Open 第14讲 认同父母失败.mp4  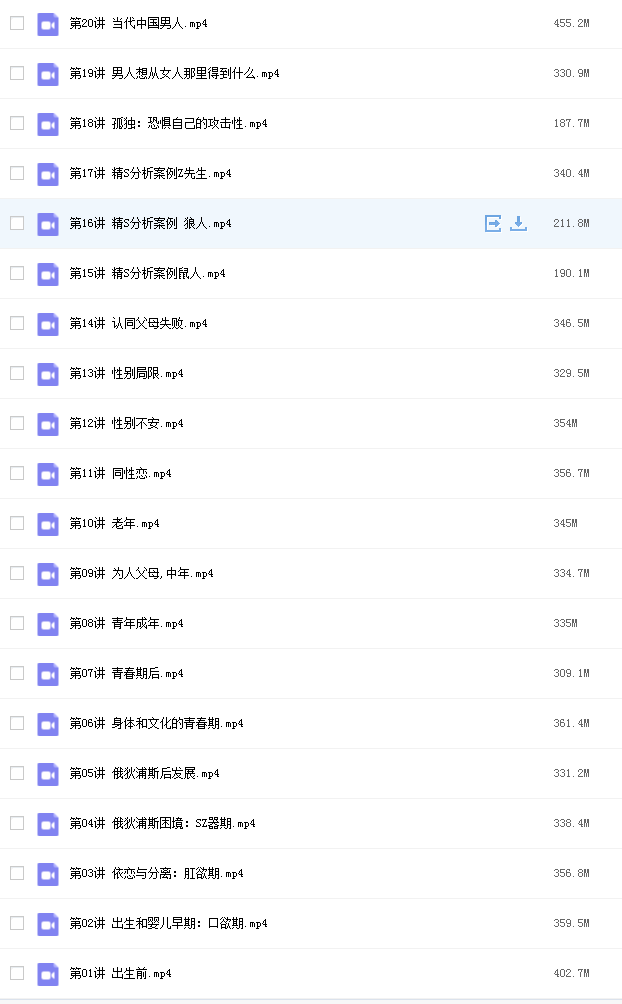click(138, 323)
